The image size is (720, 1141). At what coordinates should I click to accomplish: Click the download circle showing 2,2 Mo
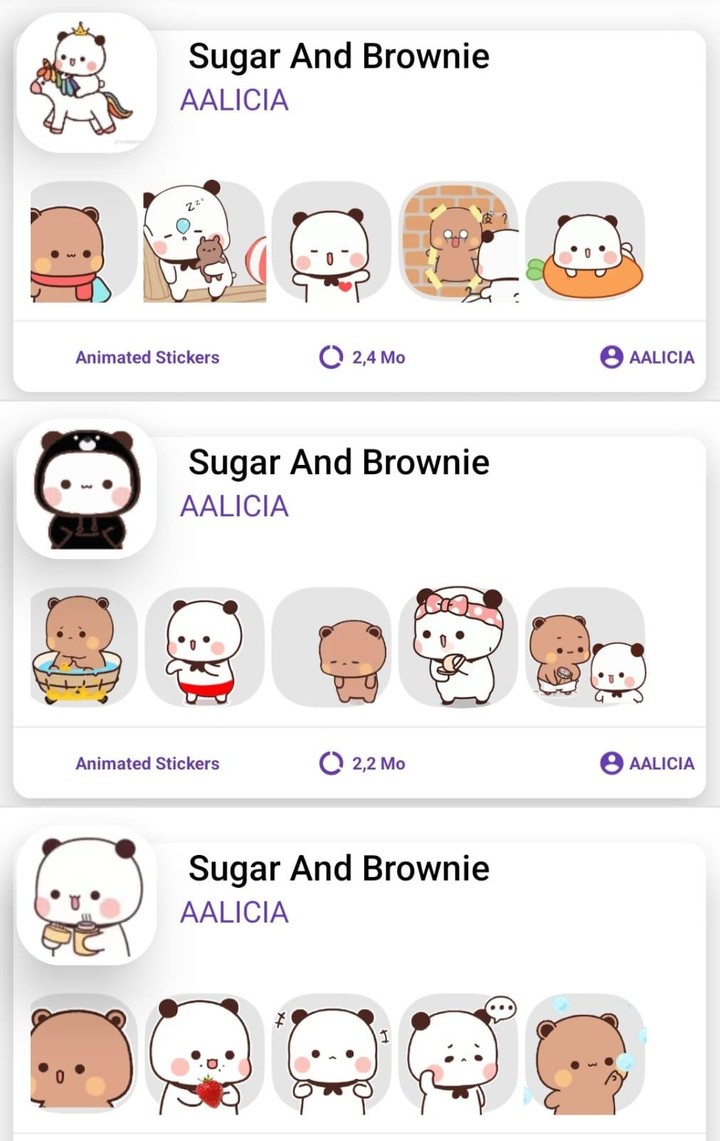coord(333,762)
